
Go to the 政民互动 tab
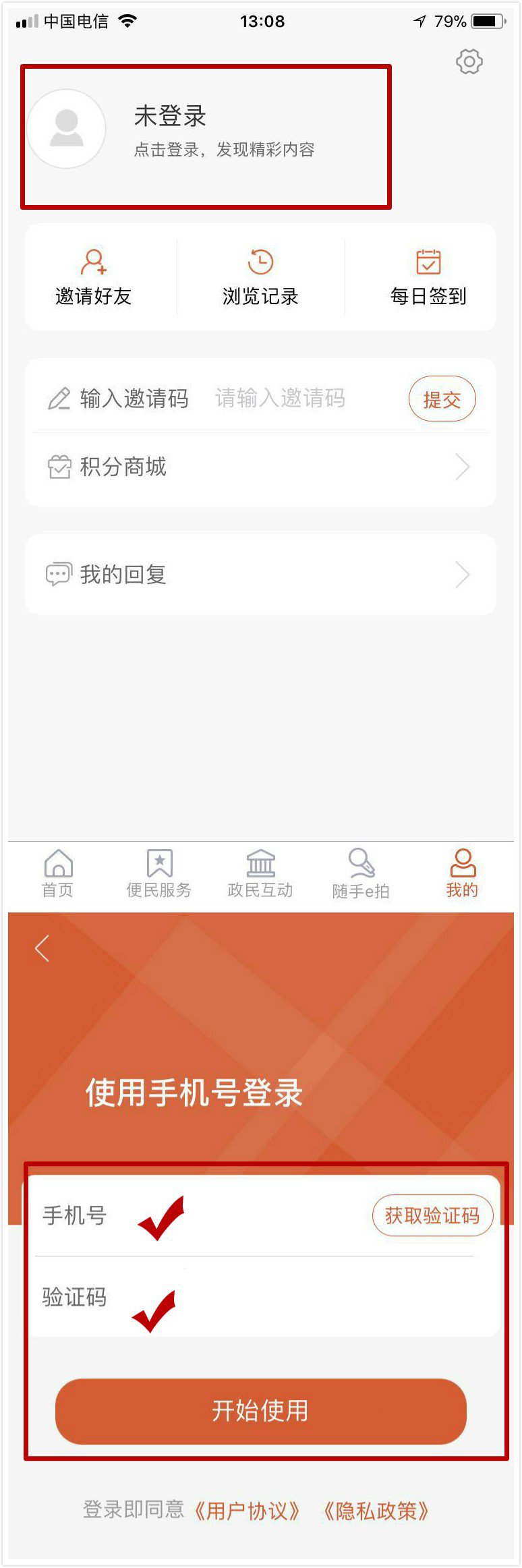pyautogui.click(x=260, y=873)
